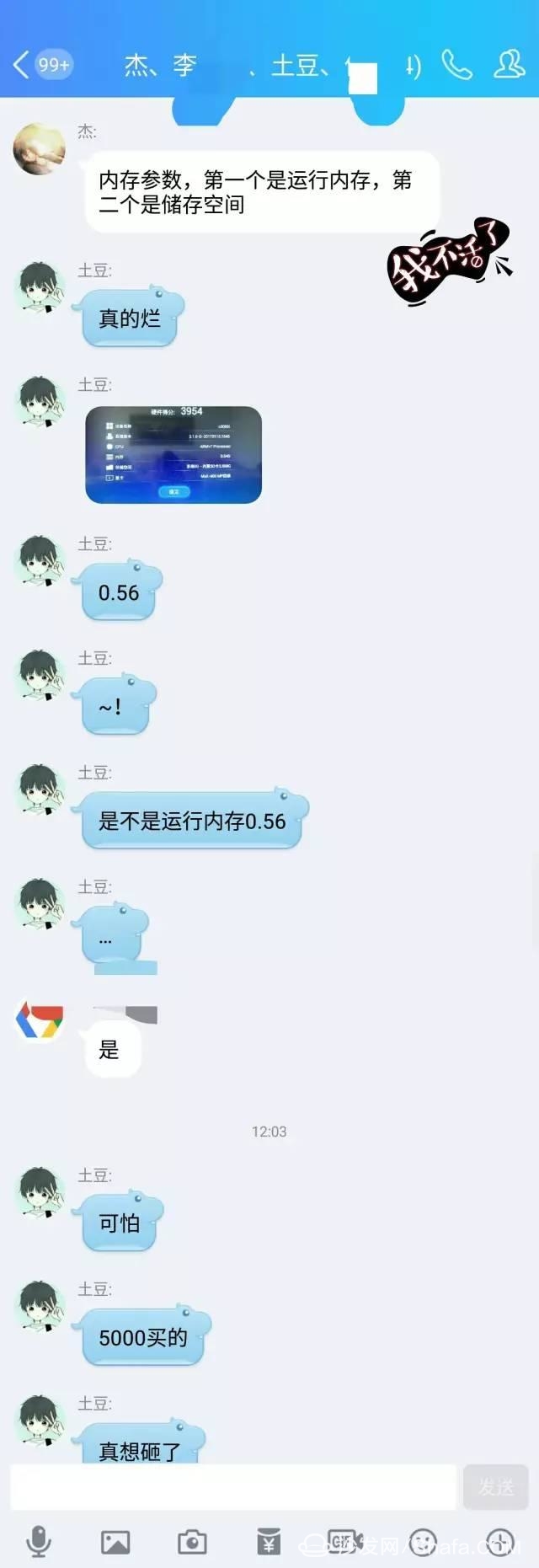Start a voice call with the group
This screenshot has height=1568, width=539.
point(457,65)
